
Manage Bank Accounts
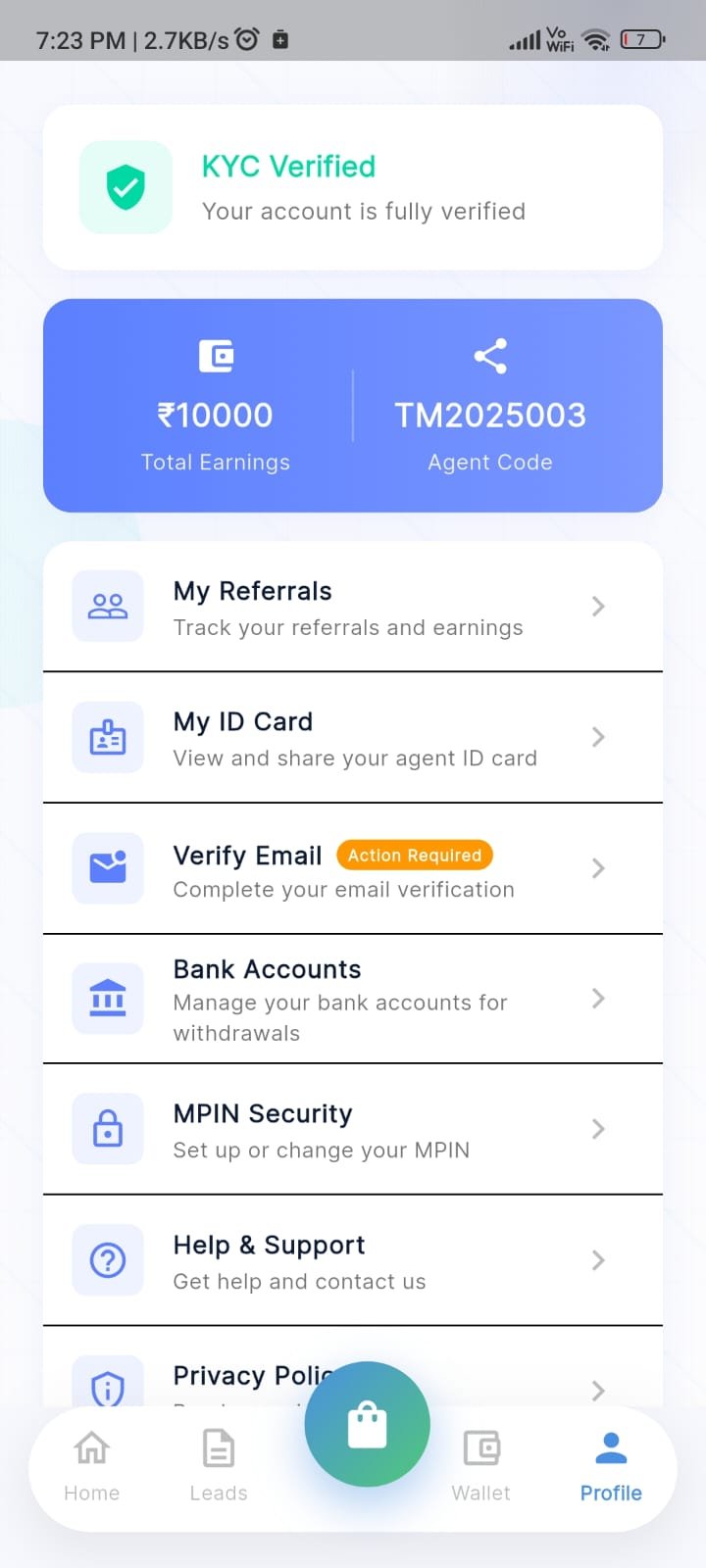(x=353, y=1000)
